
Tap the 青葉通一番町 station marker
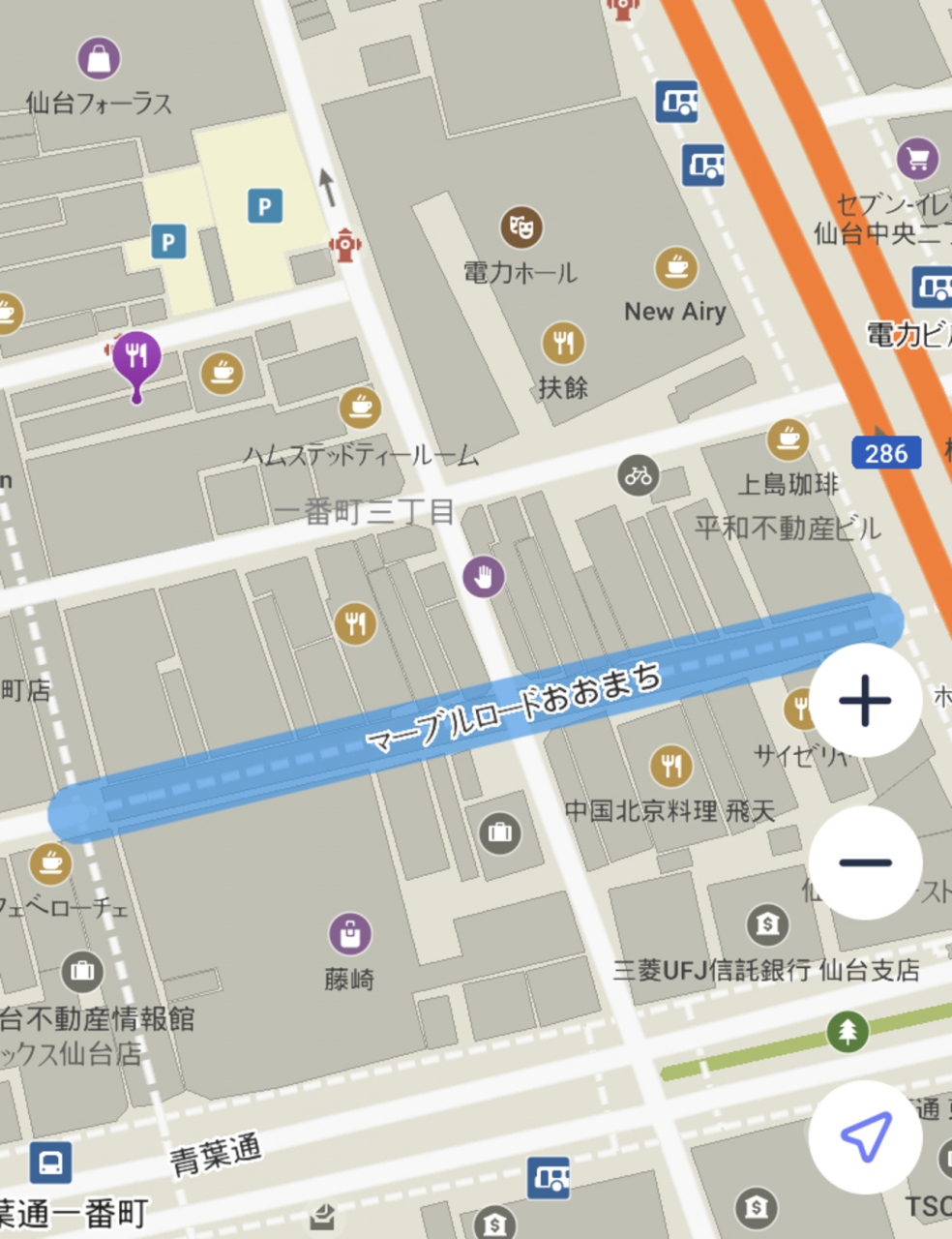pos(50,1163)
